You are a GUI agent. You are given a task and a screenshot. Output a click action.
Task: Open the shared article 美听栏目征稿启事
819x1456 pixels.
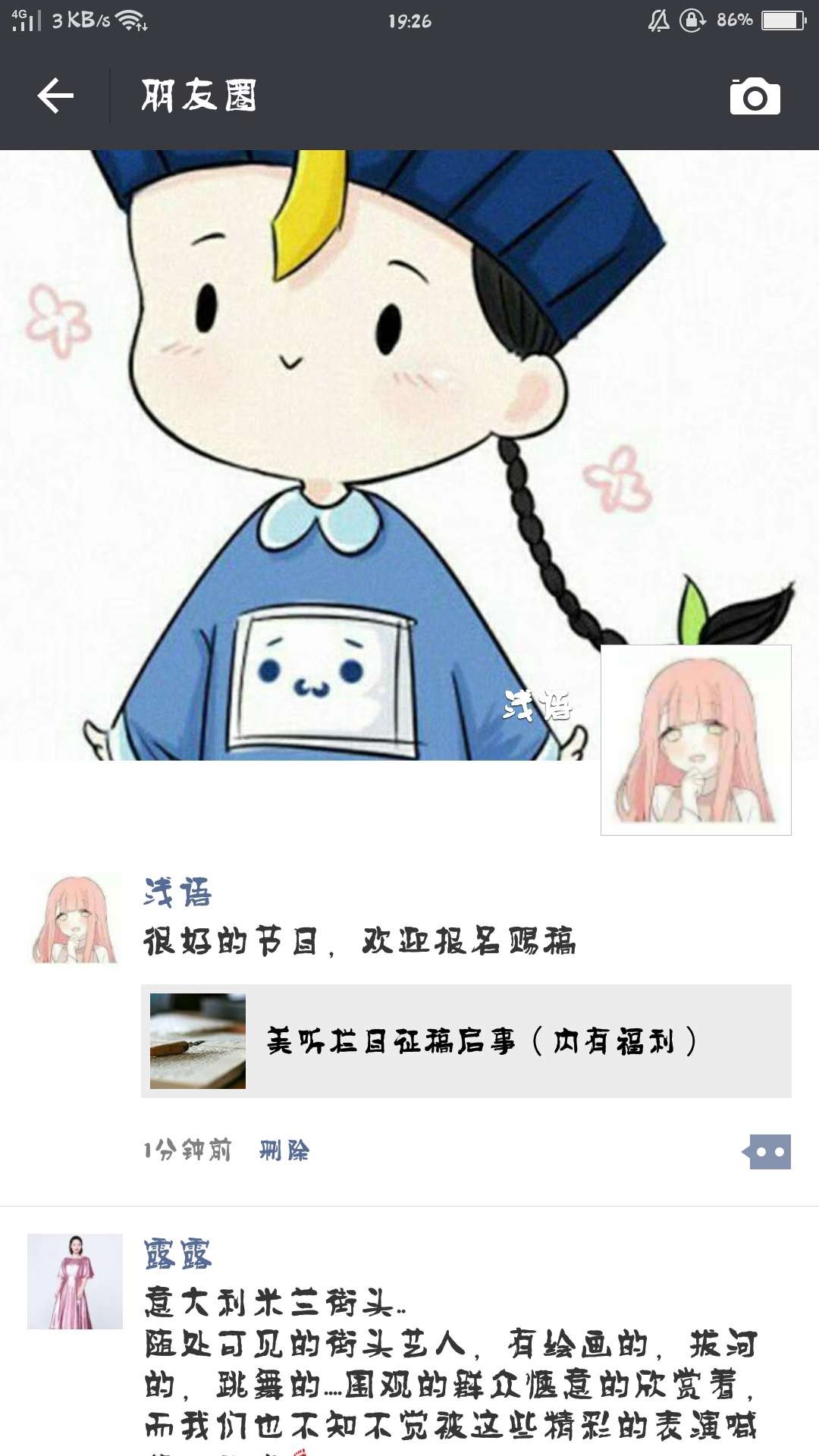(466, 1040)
